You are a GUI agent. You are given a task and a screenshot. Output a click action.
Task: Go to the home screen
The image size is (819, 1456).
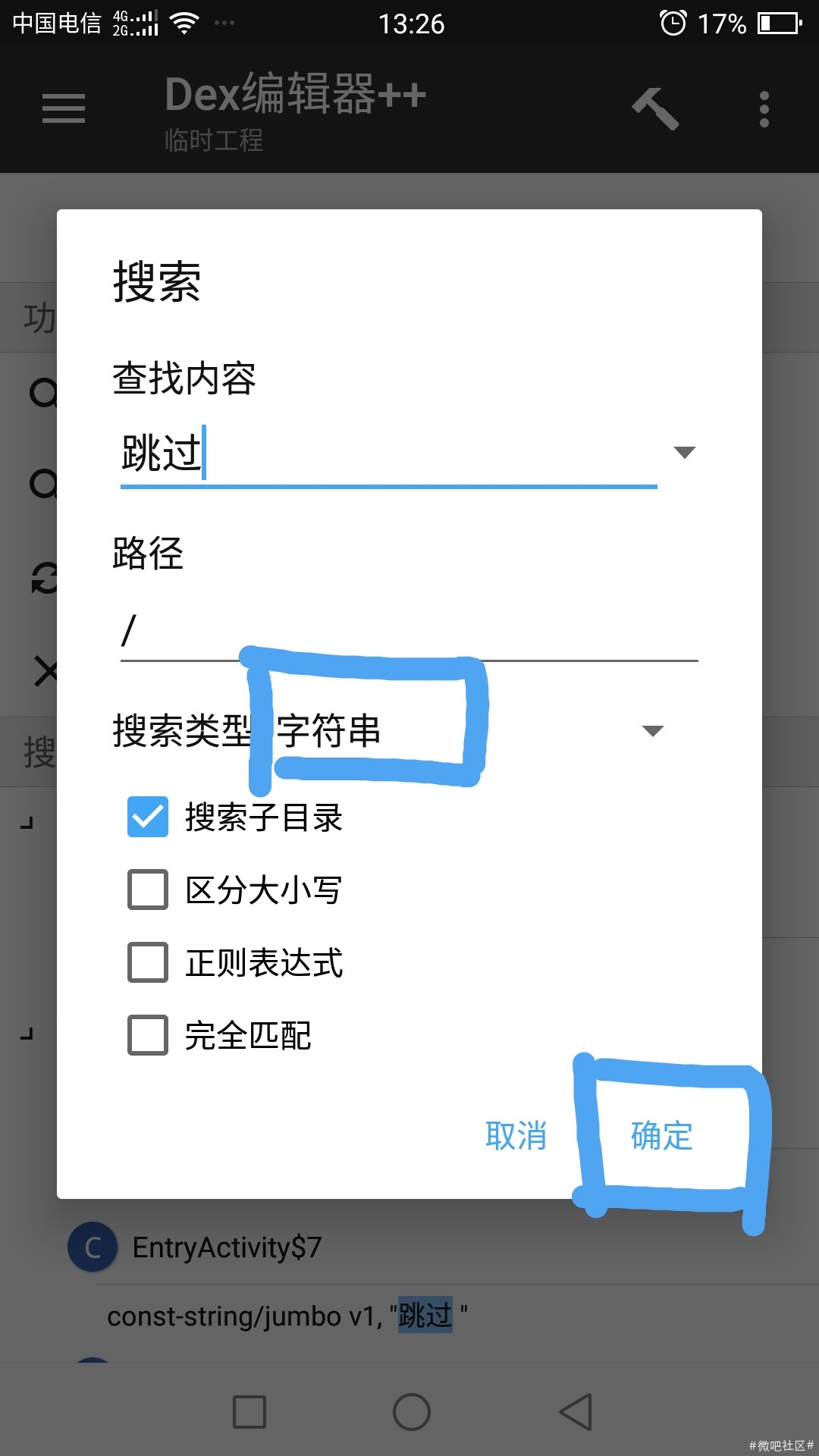tap(411, 1412)
